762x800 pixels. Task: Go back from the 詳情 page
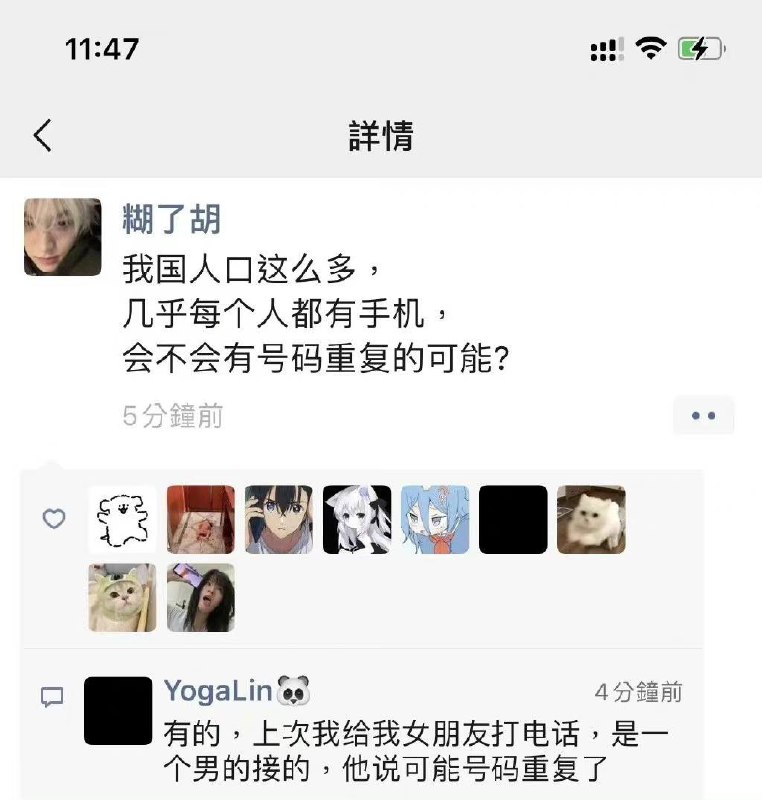tap(43, 136)
